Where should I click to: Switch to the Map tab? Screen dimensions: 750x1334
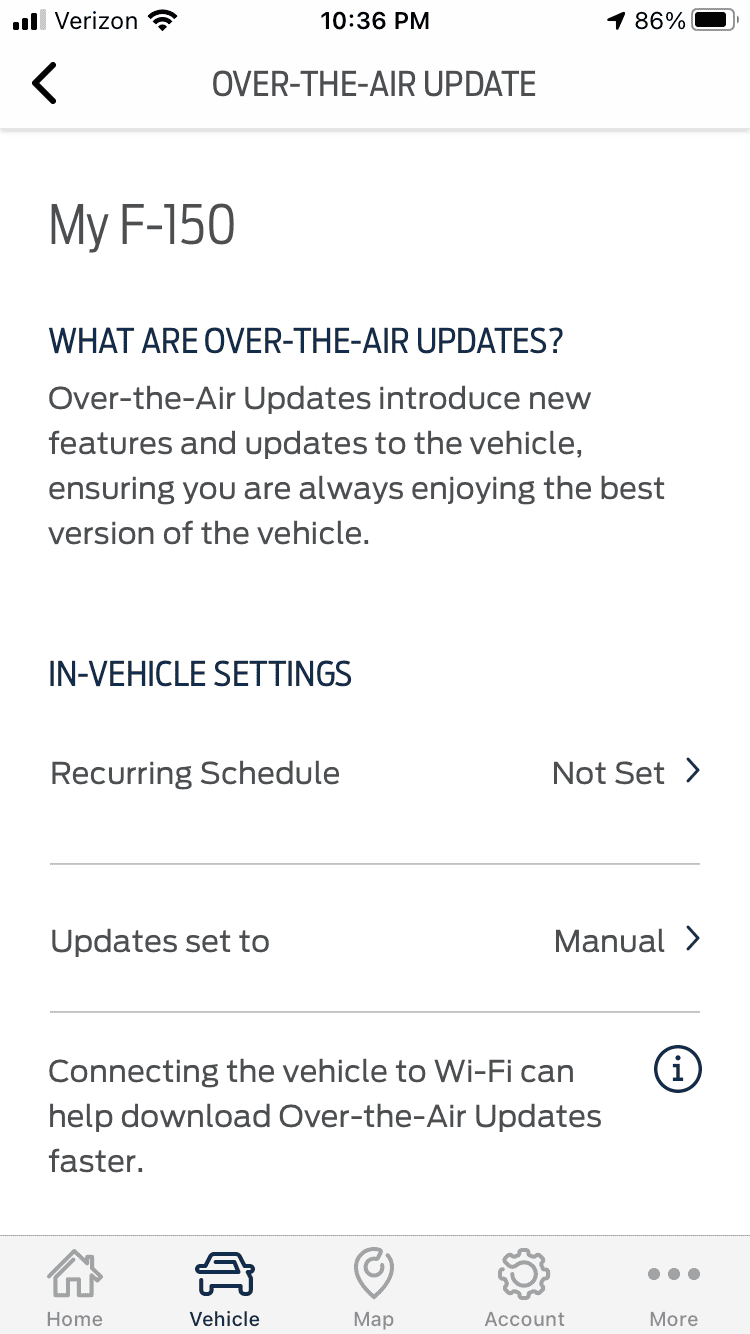click(374, 1290)
